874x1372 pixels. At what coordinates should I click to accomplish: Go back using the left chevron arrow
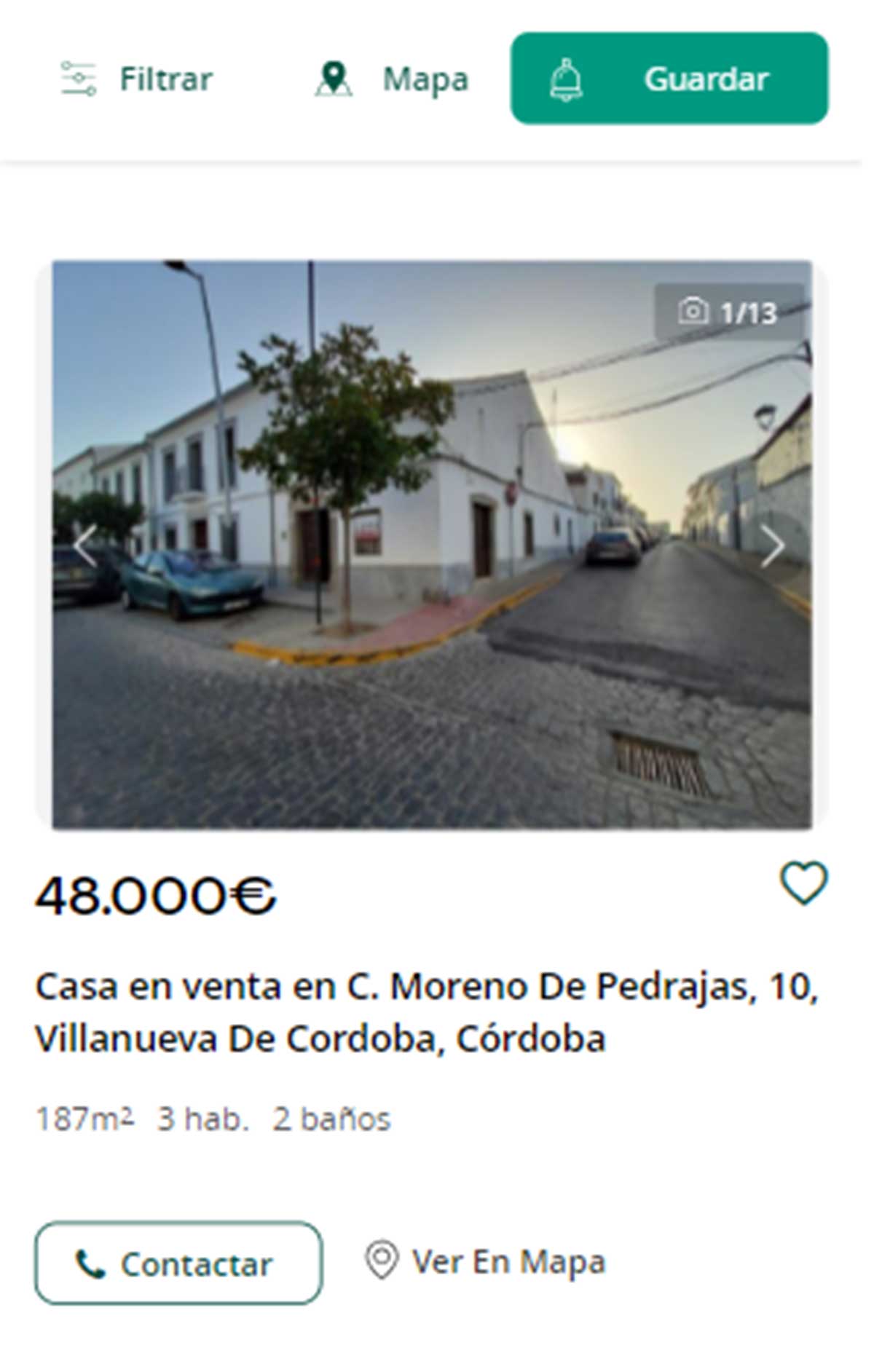coord(85,546)
